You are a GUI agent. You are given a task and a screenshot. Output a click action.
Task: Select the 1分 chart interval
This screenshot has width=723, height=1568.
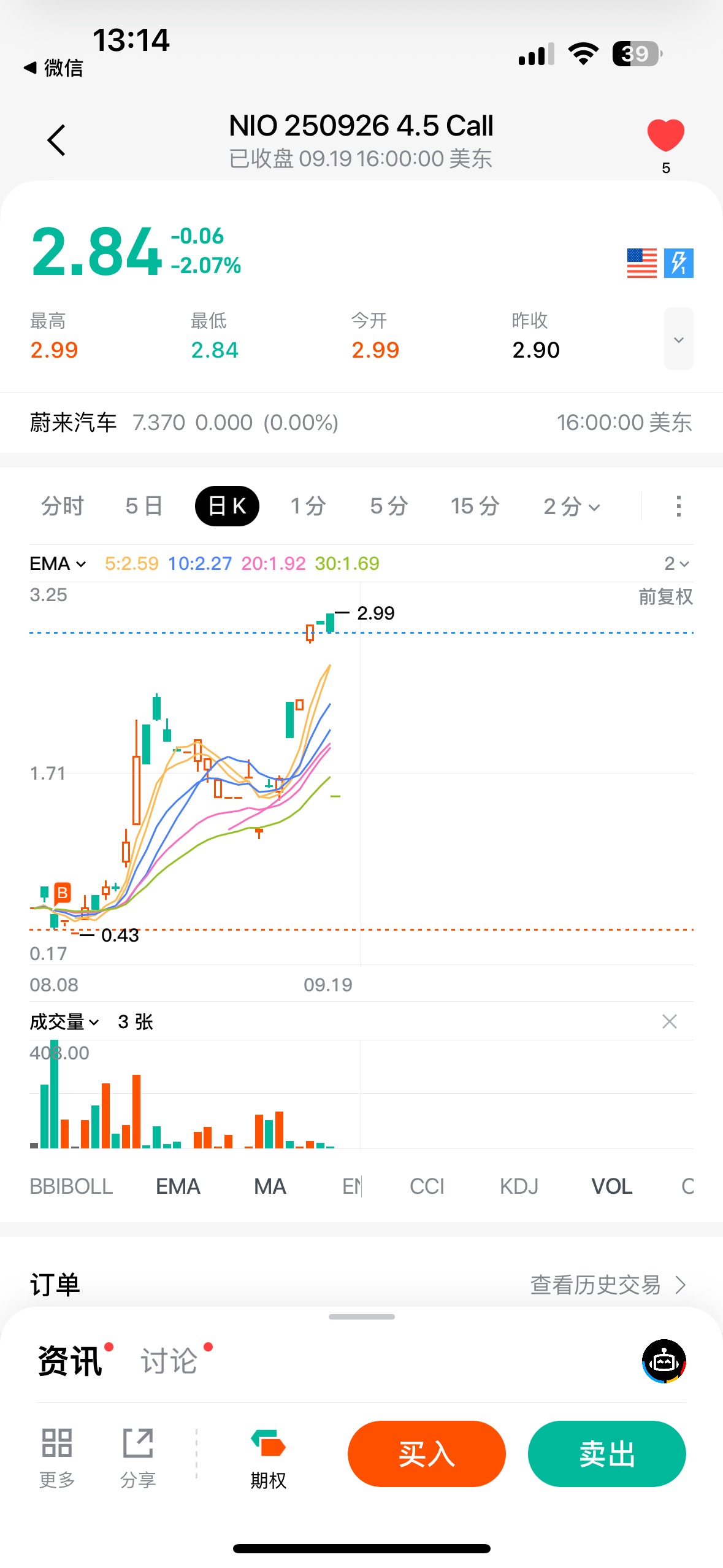click(x=308, y=506)
